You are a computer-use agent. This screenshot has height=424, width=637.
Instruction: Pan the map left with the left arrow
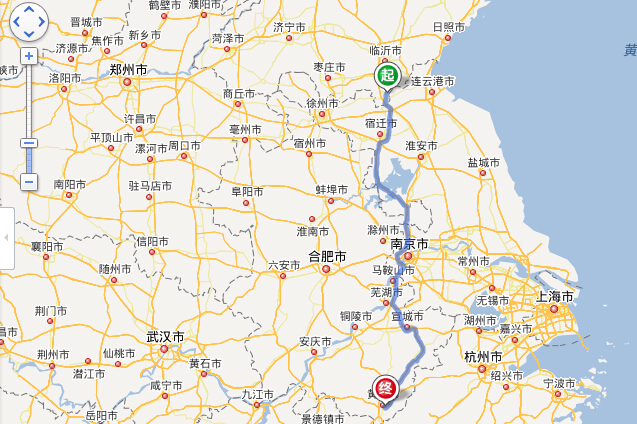(x=15, y=22)
